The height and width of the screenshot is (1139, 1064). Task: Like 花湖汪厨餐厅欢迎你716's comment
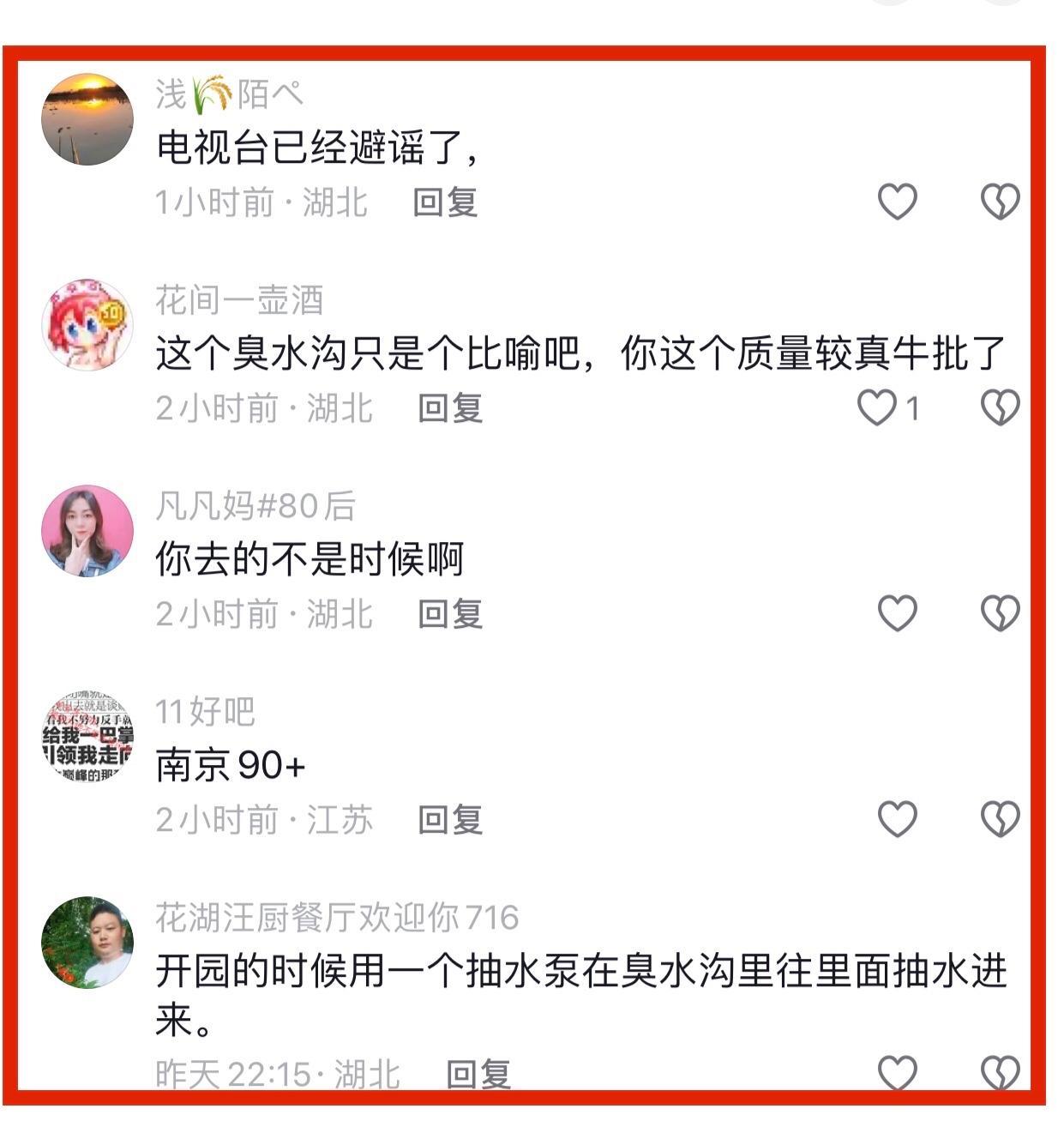click(x=897, y=1071)
